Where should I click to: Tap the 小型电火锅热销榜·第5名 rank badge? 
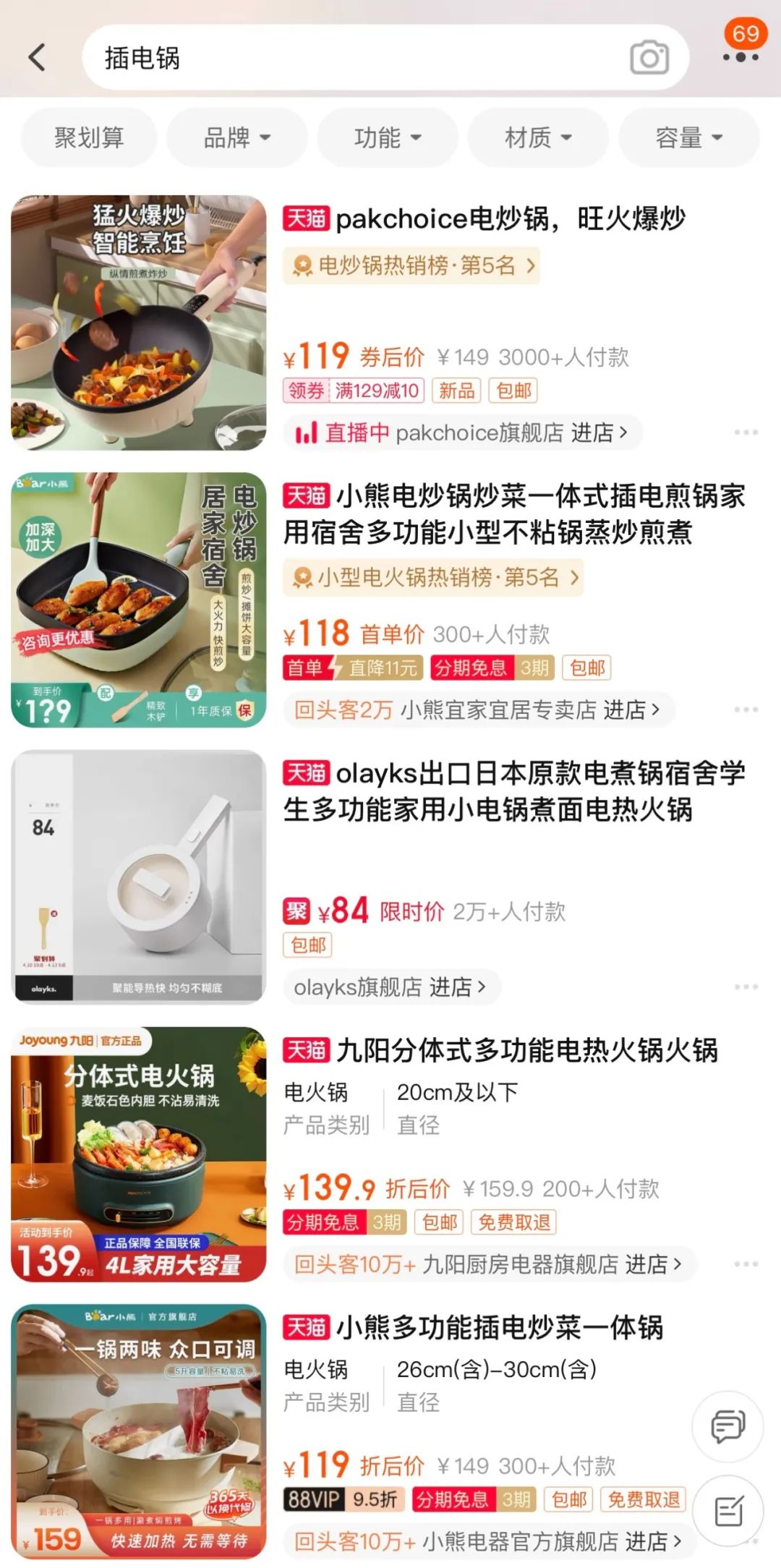coord(432,576)
